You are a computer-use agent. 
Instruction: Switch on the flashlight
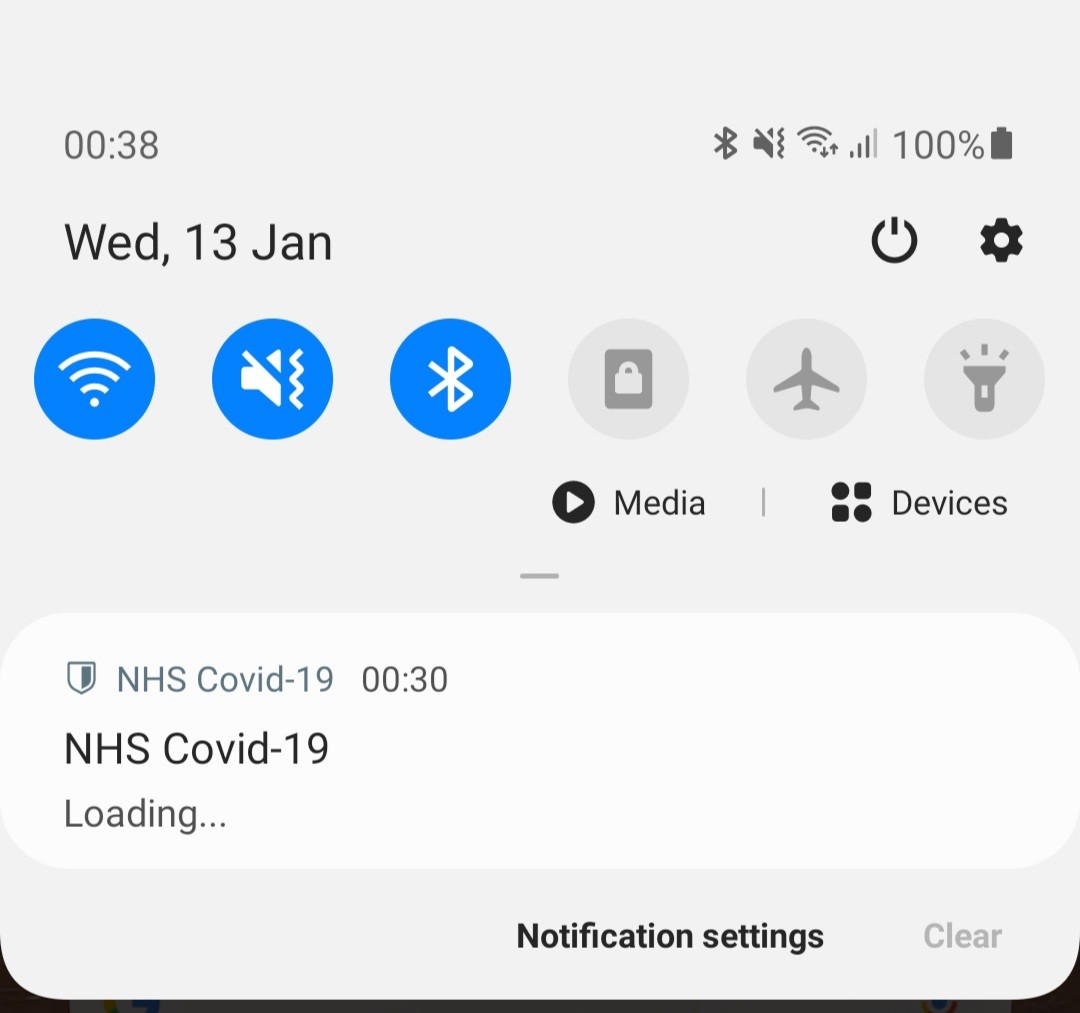[x=984, y=380]
